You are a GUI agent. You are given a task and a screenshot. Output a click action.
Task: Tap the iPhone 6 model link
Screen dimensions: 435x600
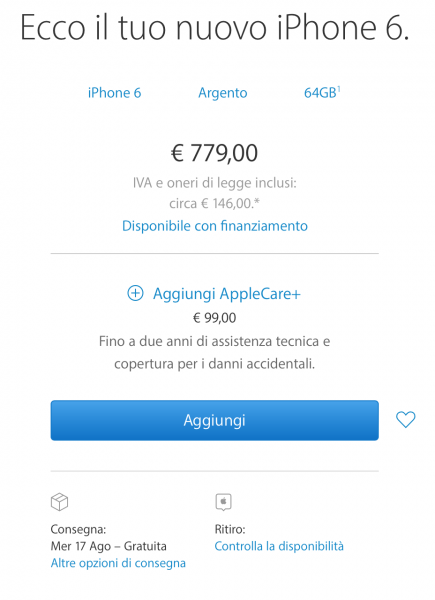click(114, 93)
